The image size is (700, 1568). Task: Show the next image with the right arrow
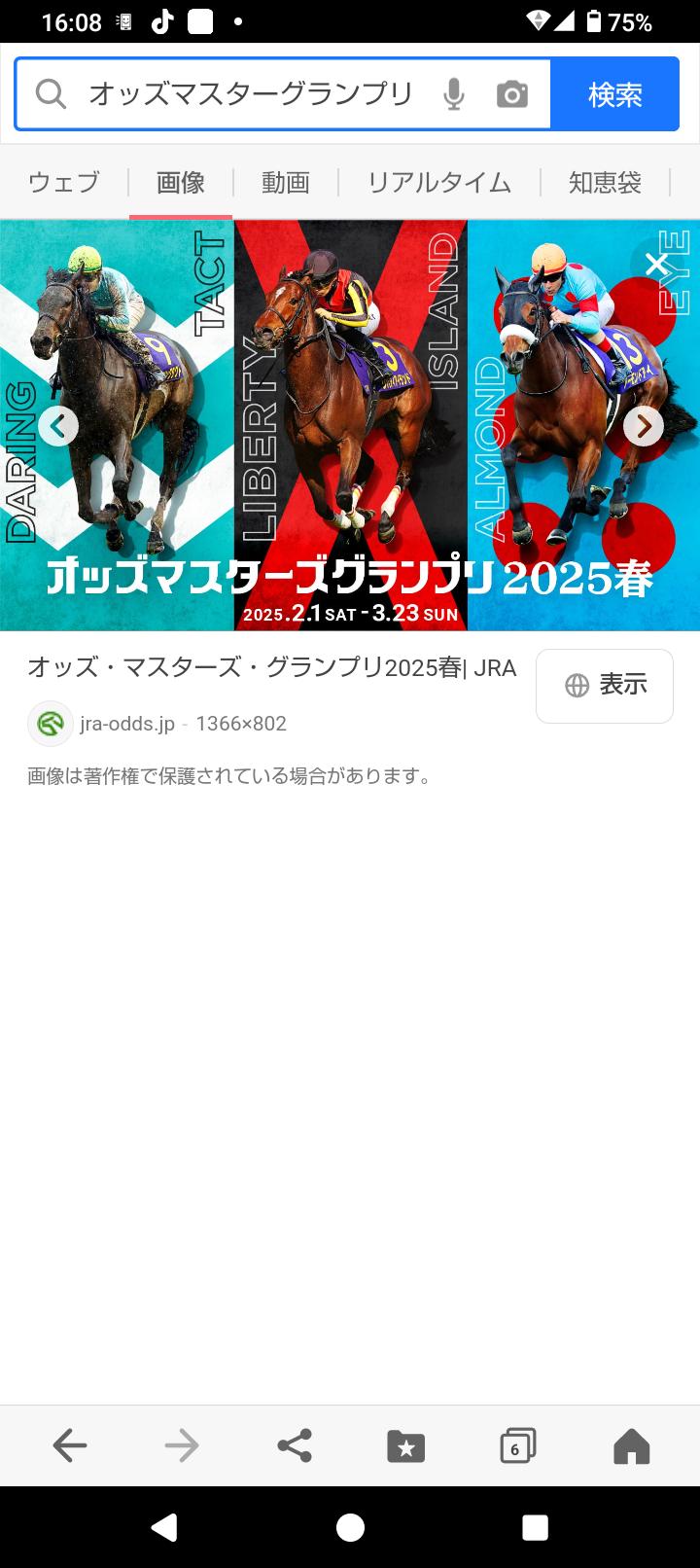point(643,426)
